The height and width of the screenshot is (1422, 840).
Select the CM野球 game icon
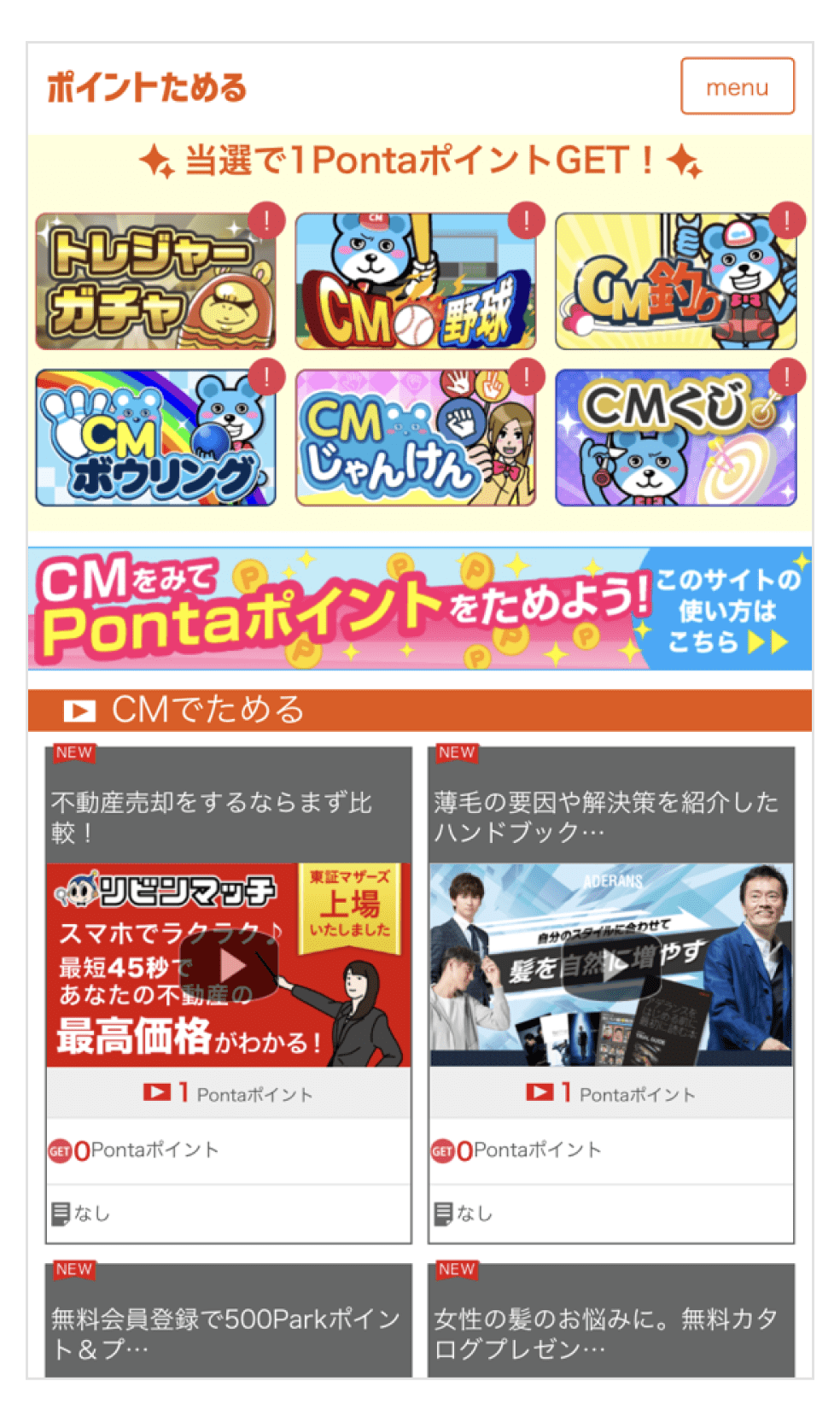(417, 282)
